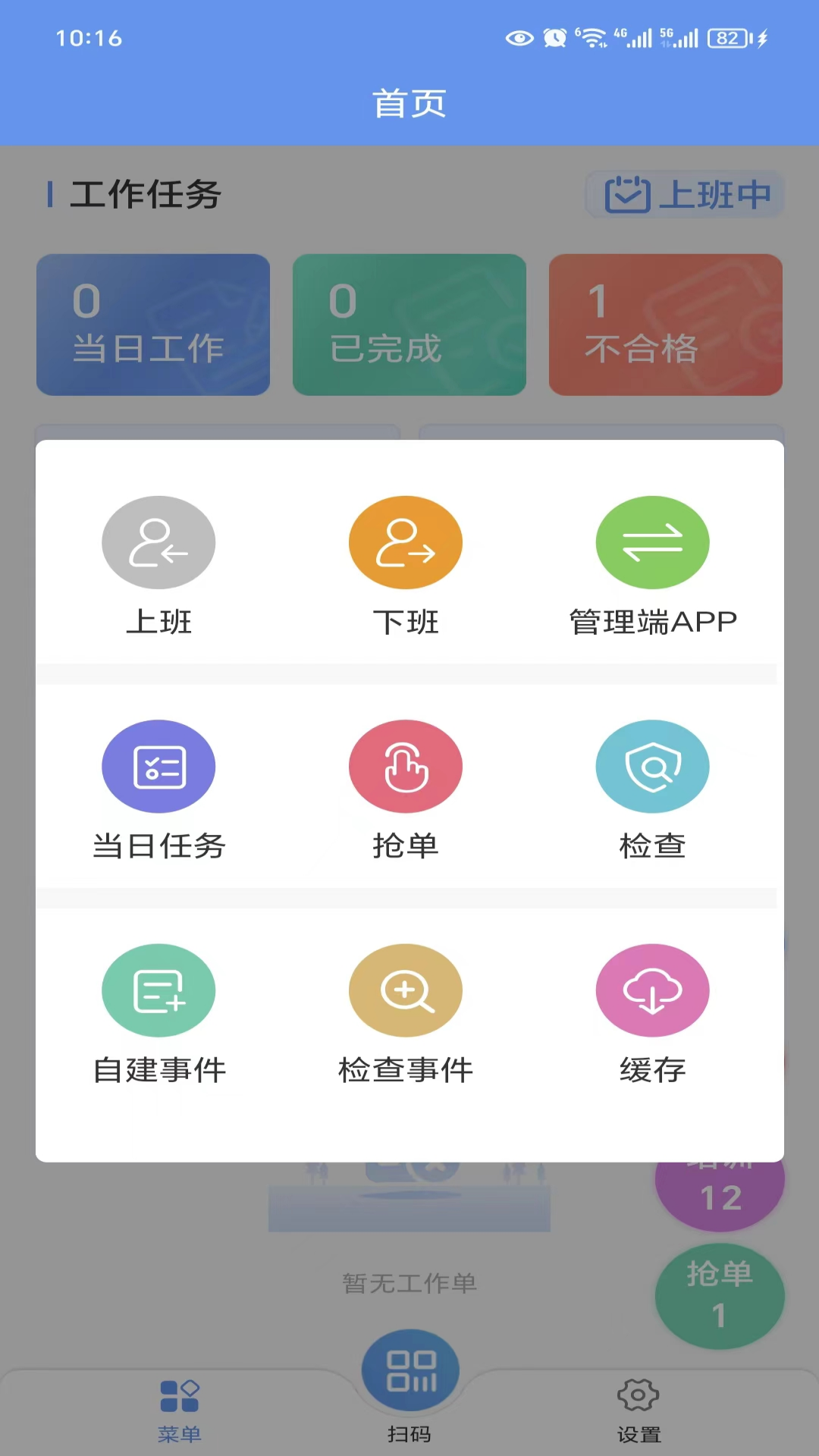Tap the 抢单 order-grab icon
This screenshot has height=1456, width=819.
point(406,766)
